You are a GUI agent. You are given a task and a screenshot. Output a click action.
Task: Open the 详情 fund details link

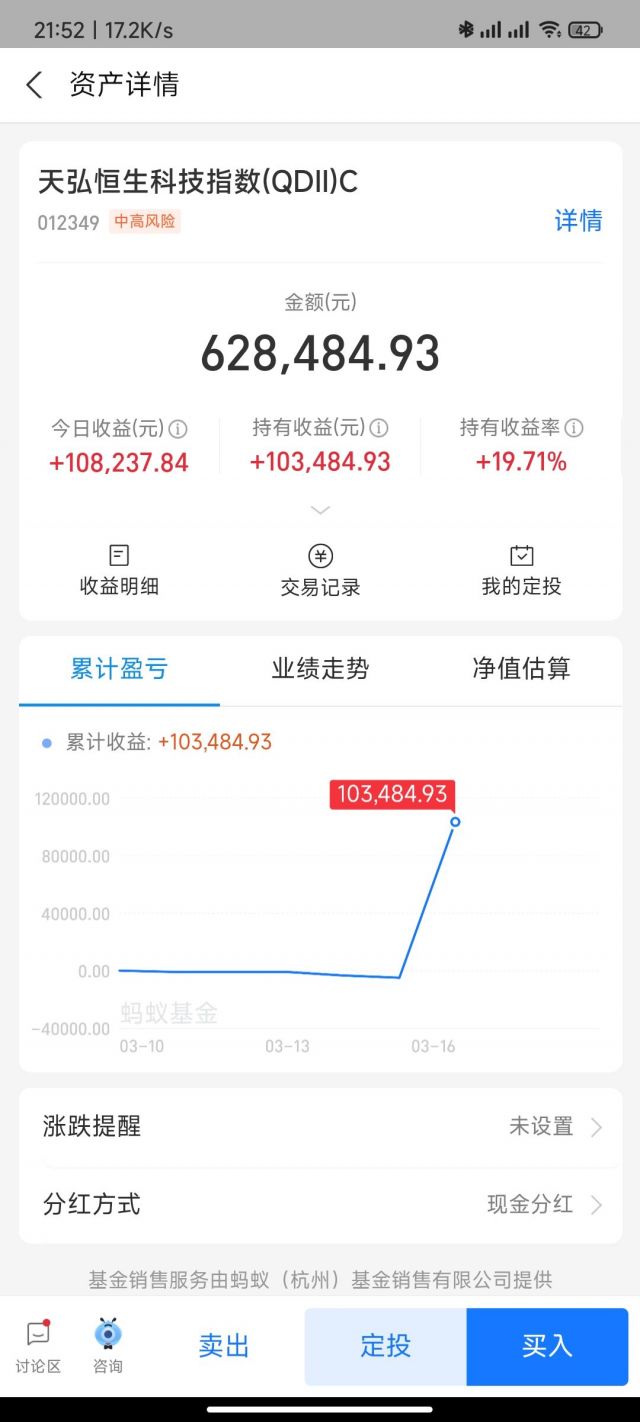point(578,221)
